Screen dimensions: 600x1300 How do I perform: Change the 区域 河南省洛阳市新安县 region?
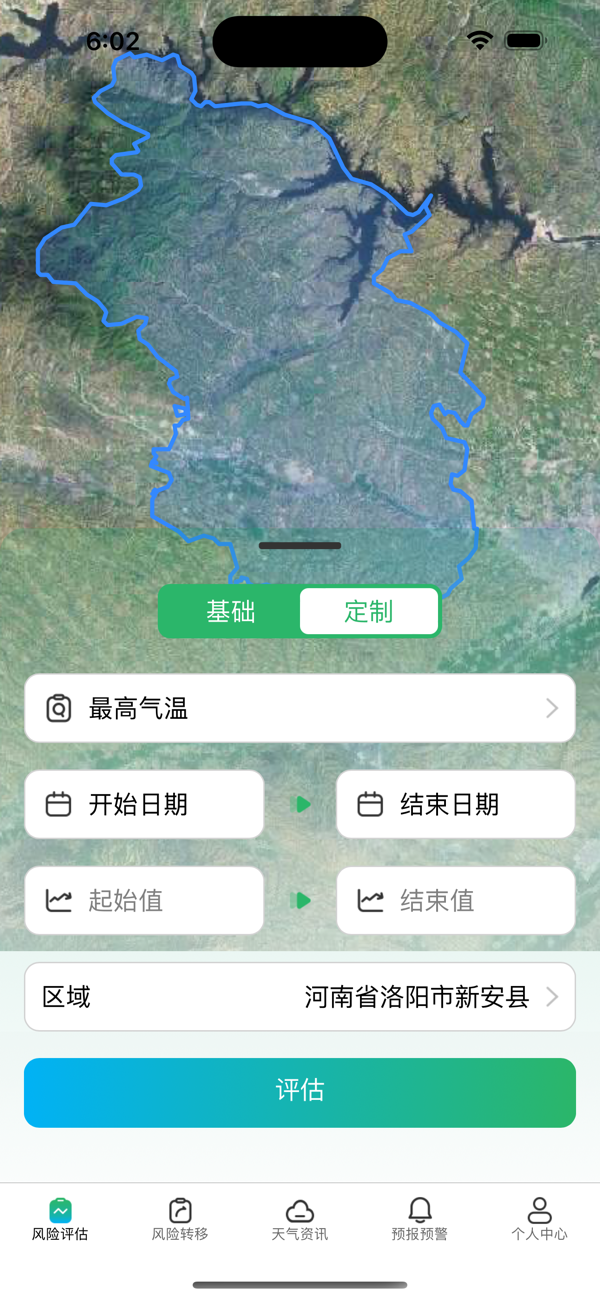(x=300, y=996)
